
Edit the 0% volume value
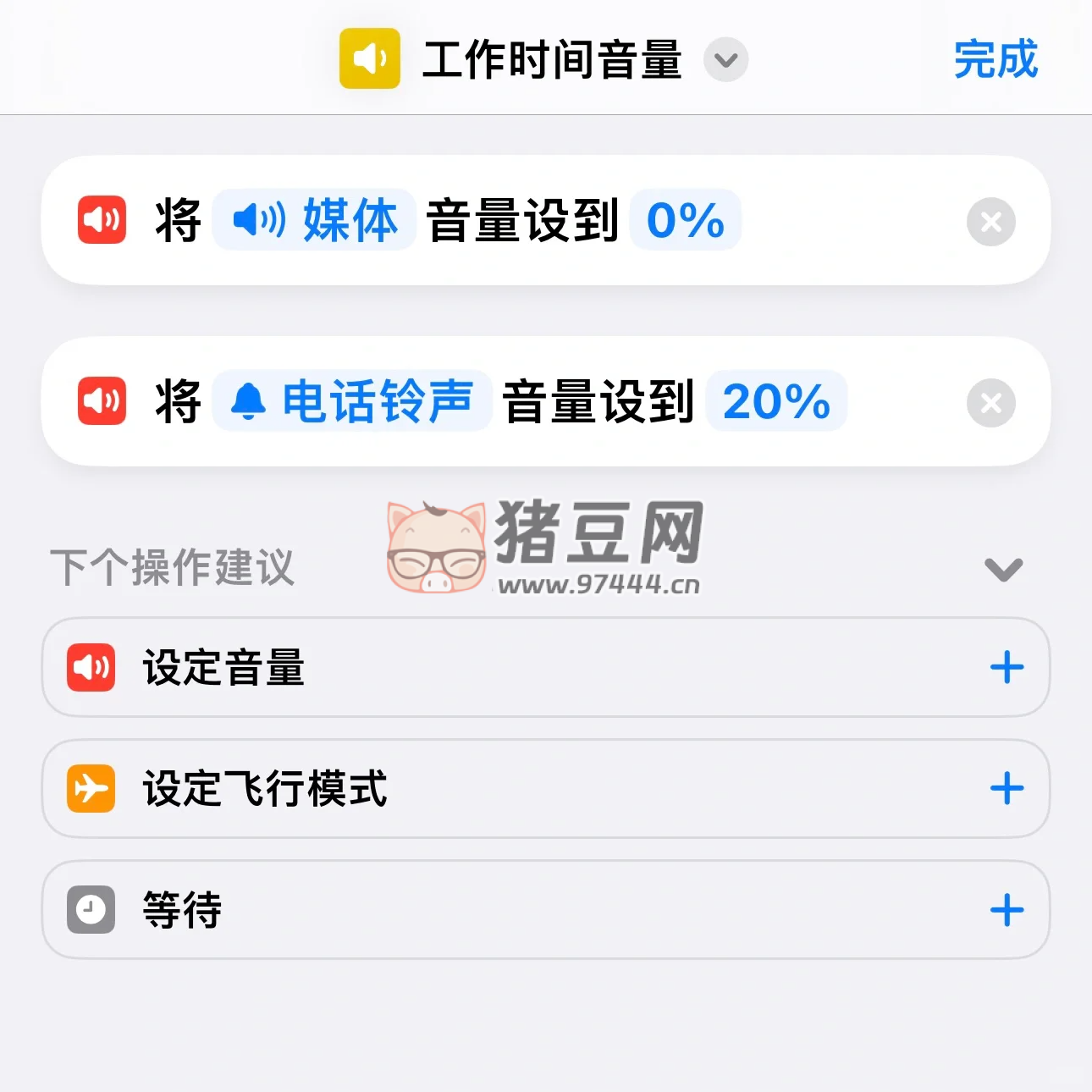[685, 221]
